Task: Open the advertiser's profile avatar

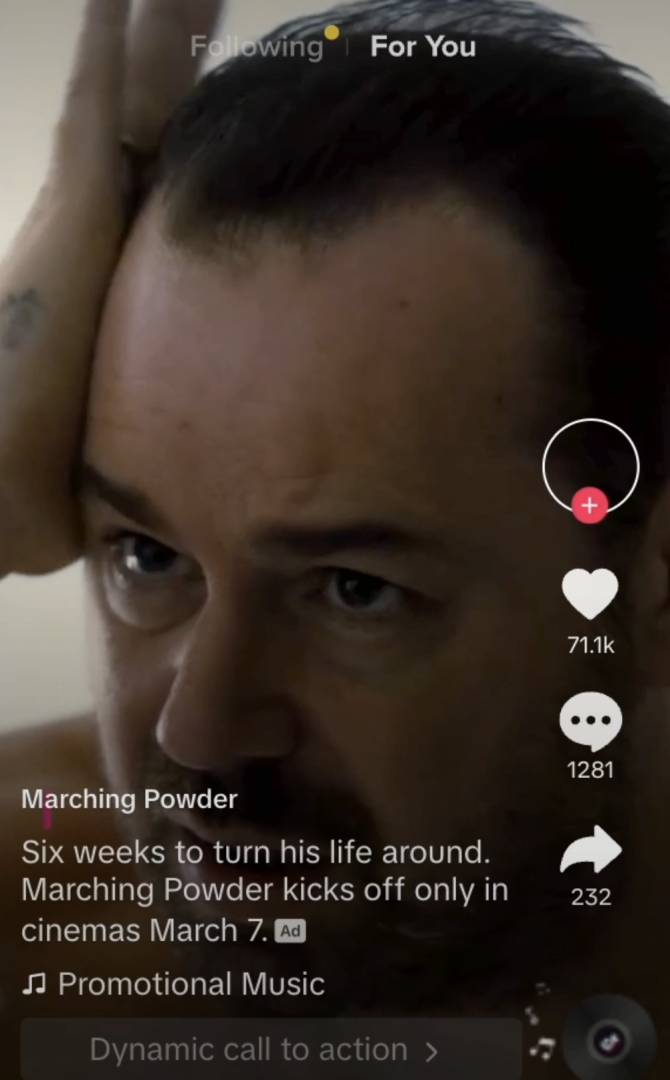Action: click(590, 462)
